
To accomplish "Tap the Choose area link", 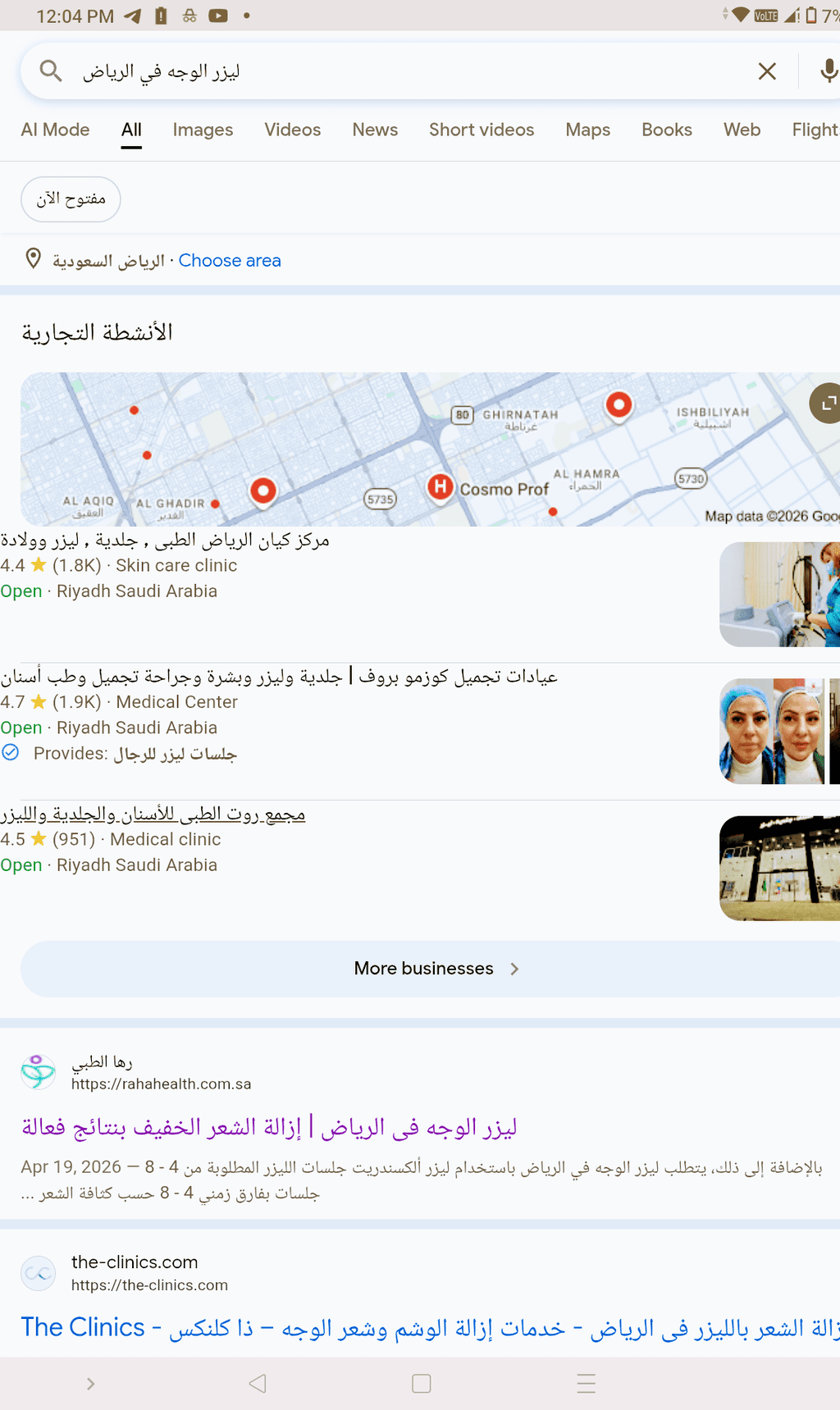I will pyautogui.click(x=230, y=261).
